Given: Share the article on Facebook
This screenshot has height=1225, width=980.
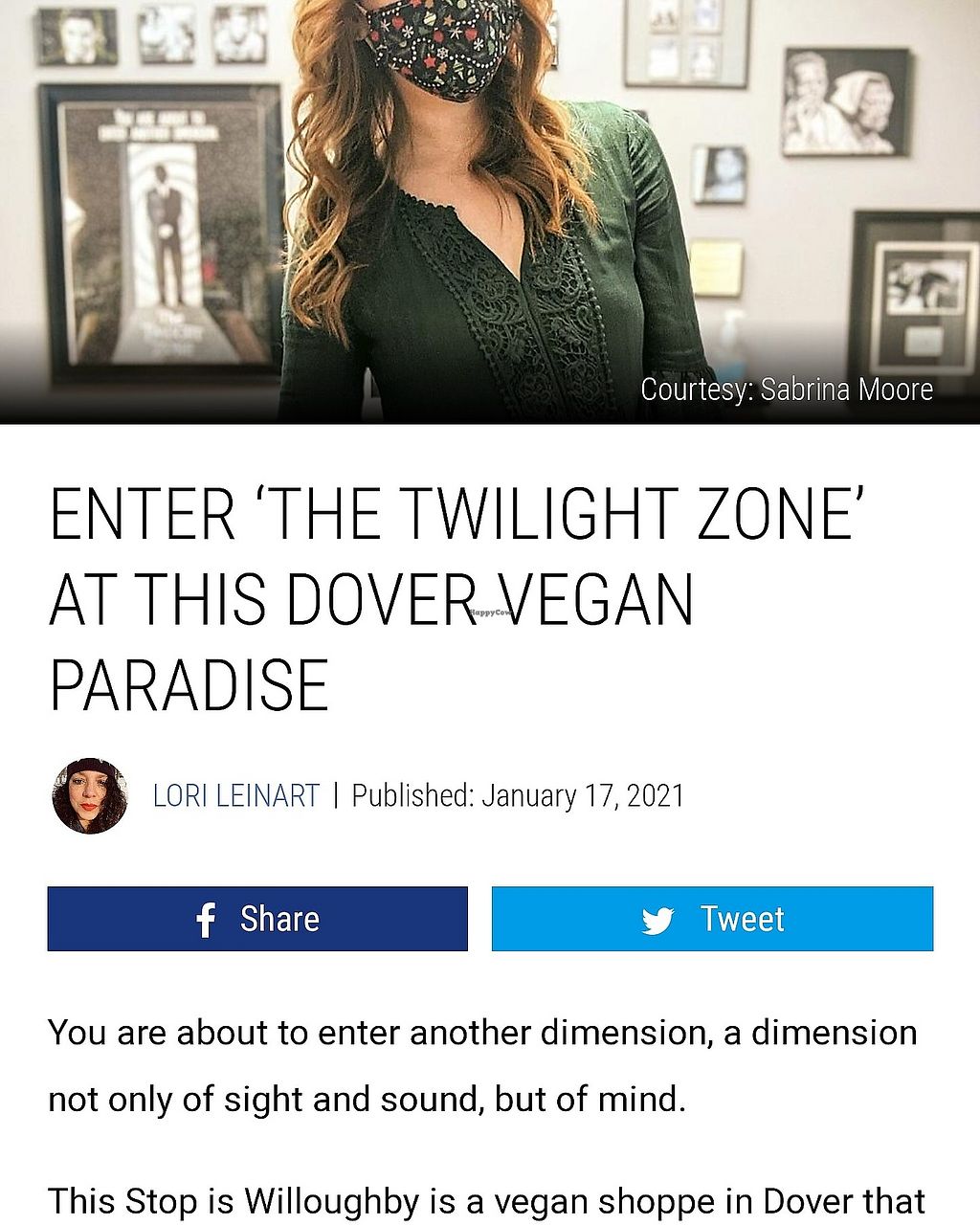Looking at the screenshot, I should (x=257, y=919).
